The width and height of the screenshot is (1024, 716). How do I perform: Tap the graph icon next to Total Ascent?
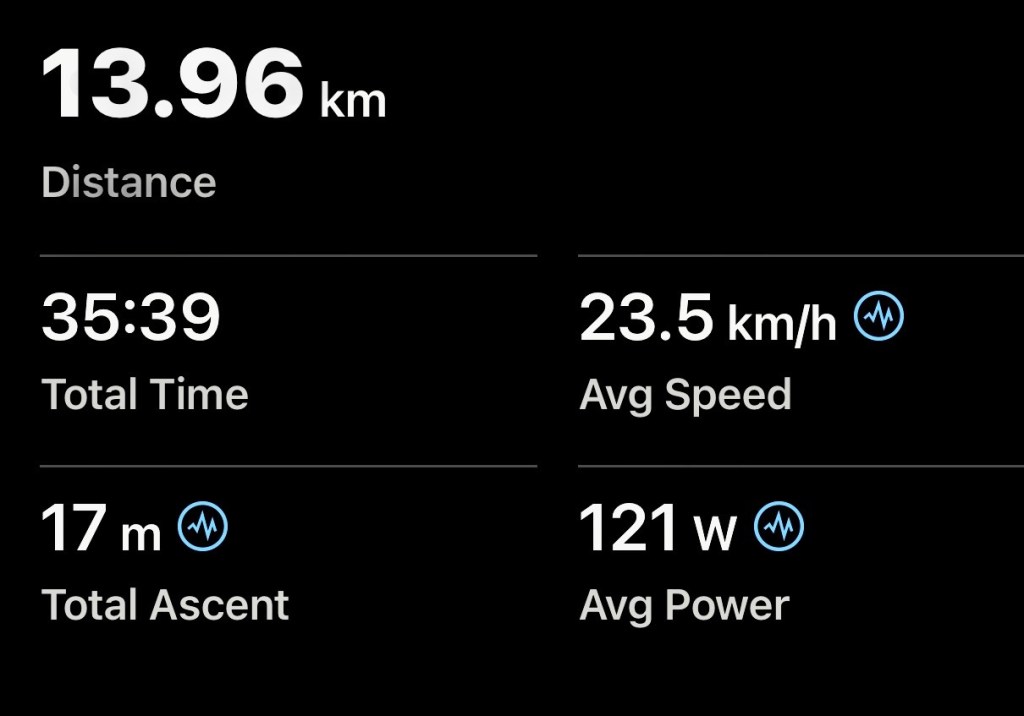[203, 527]
